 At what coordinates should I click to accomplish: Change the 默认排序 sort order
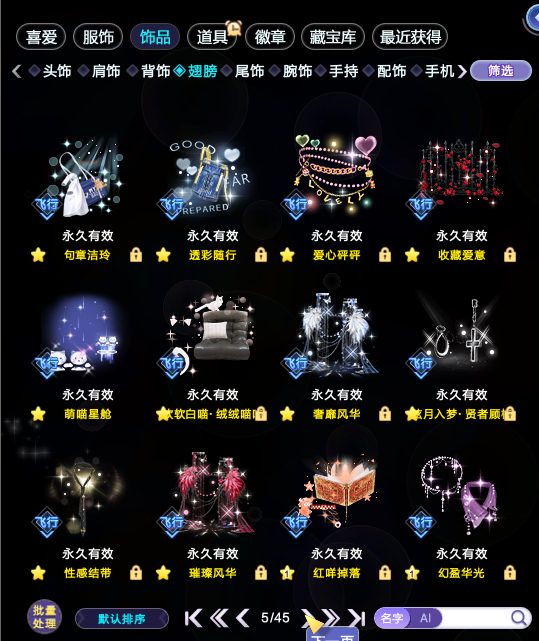(x=122, y=619)
